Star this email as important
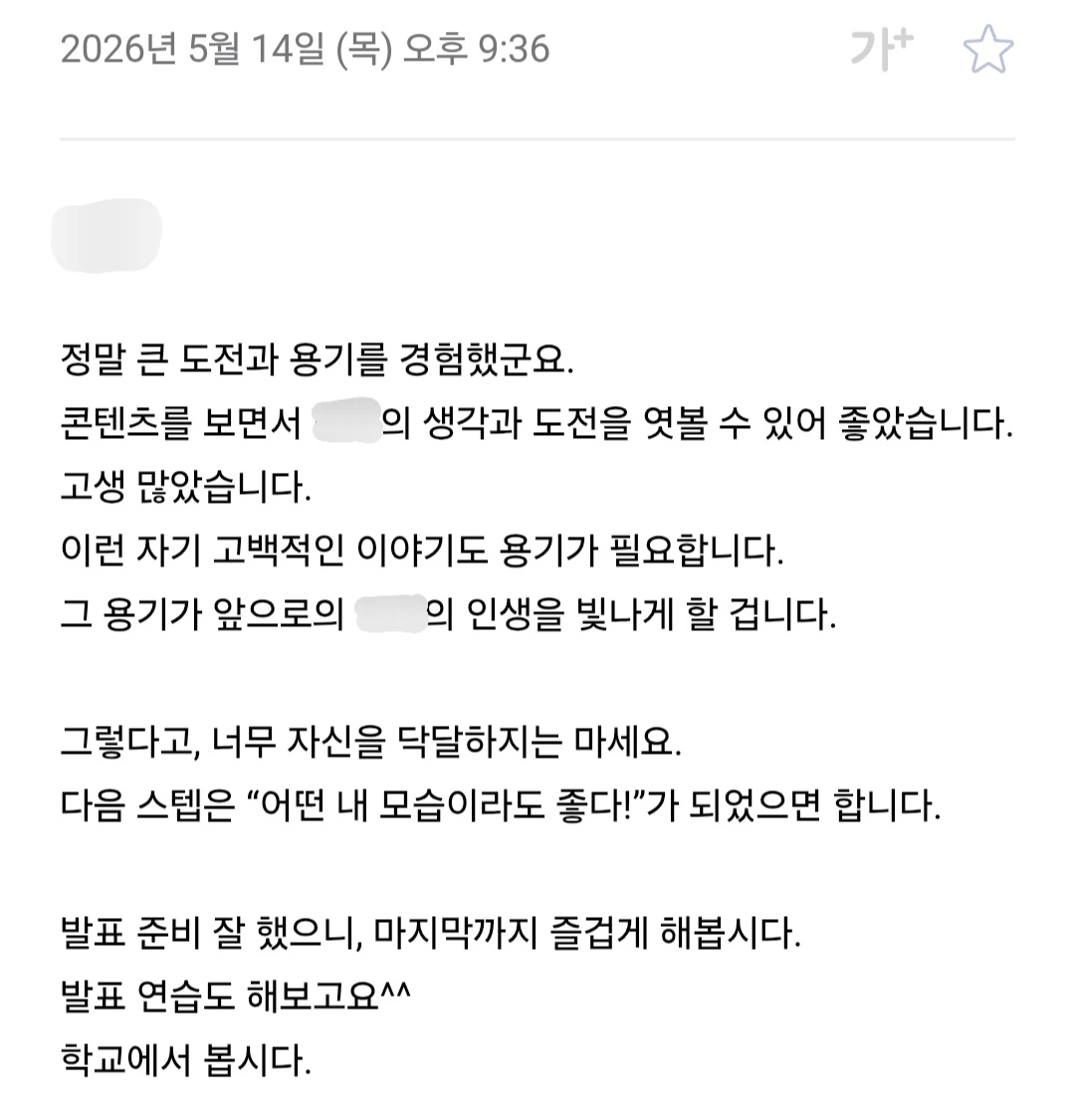Image resolution: width=1075 pixels, height=1120 pixels. 987,50
